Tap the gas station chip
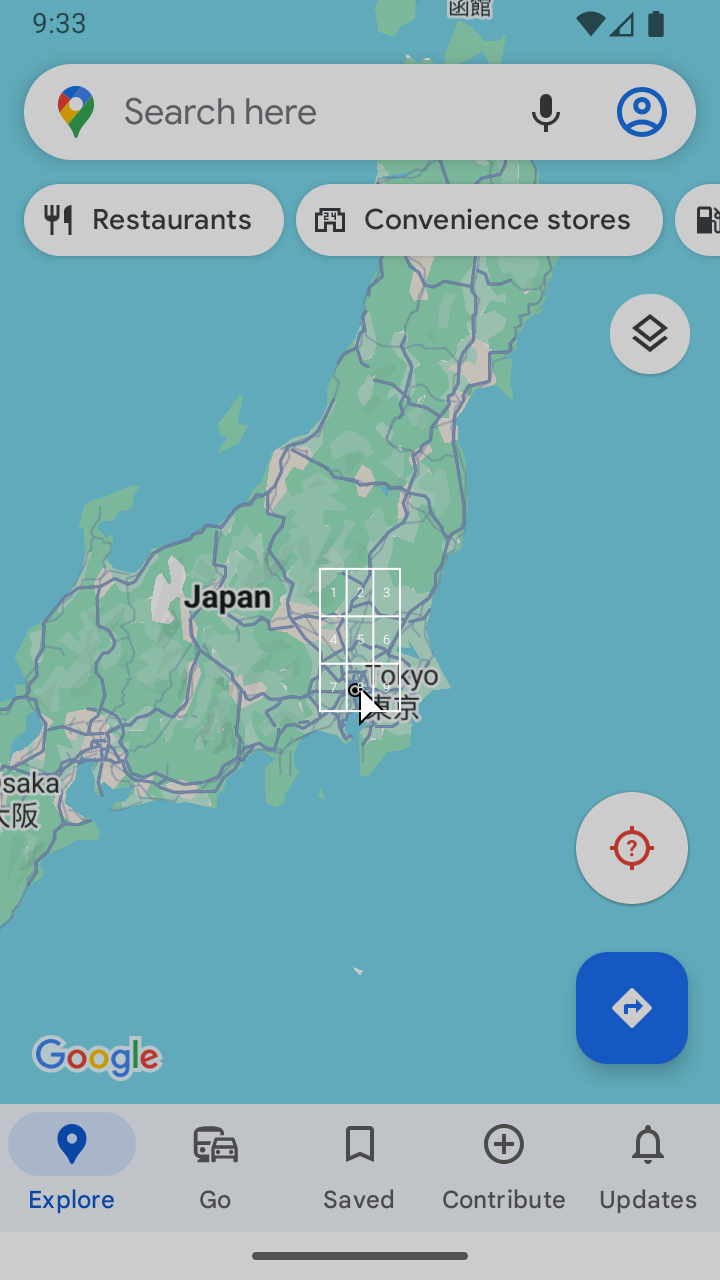 point(699,220)
